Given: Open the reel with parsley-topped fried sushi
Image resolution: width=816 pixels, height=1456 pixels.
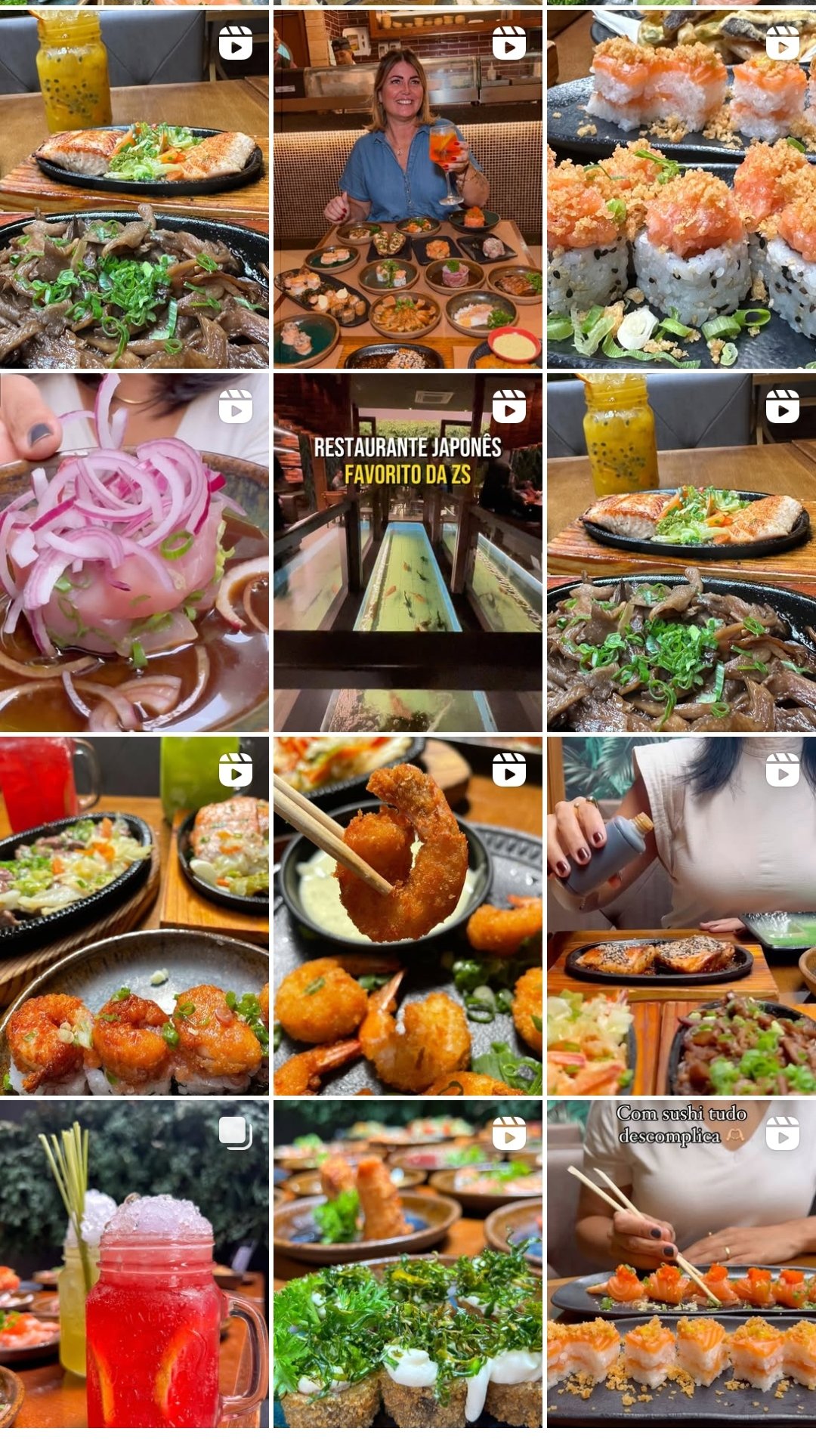Looking at the screenshot, I should tap(407, 1263).
